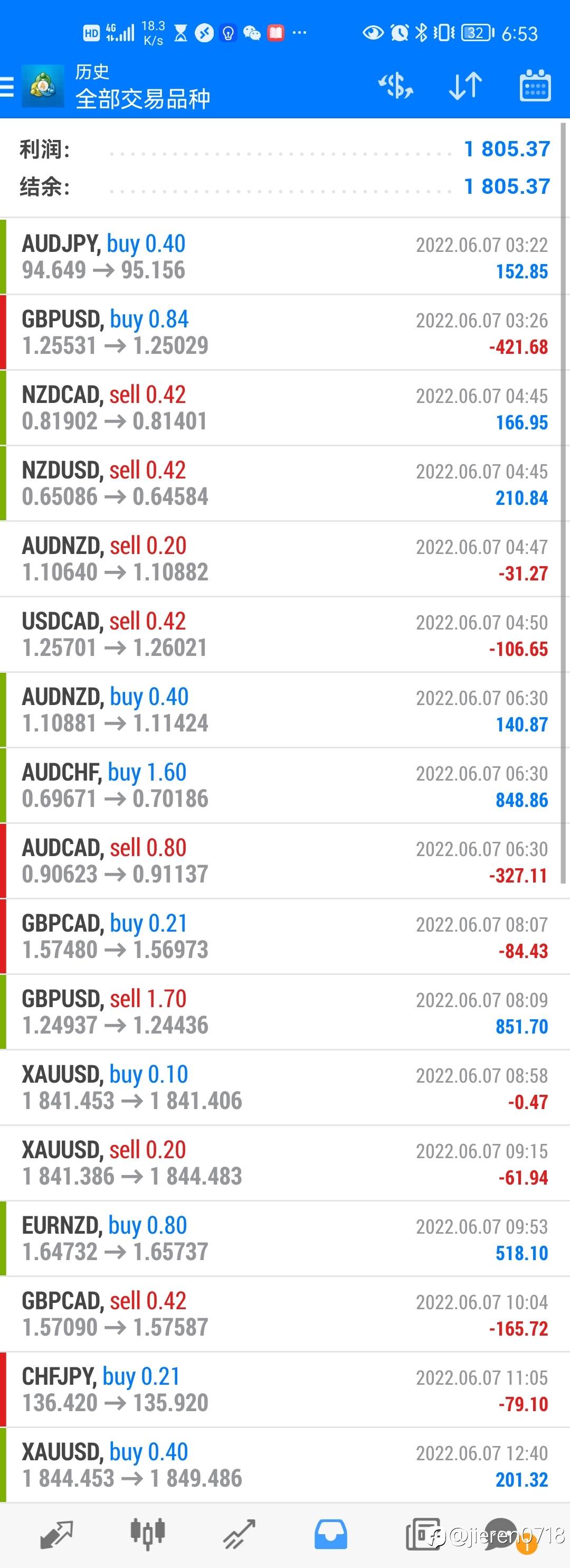This screenshot has height=1568, width=570.
Task: Select the History tab
Action: click(330, 1534)
